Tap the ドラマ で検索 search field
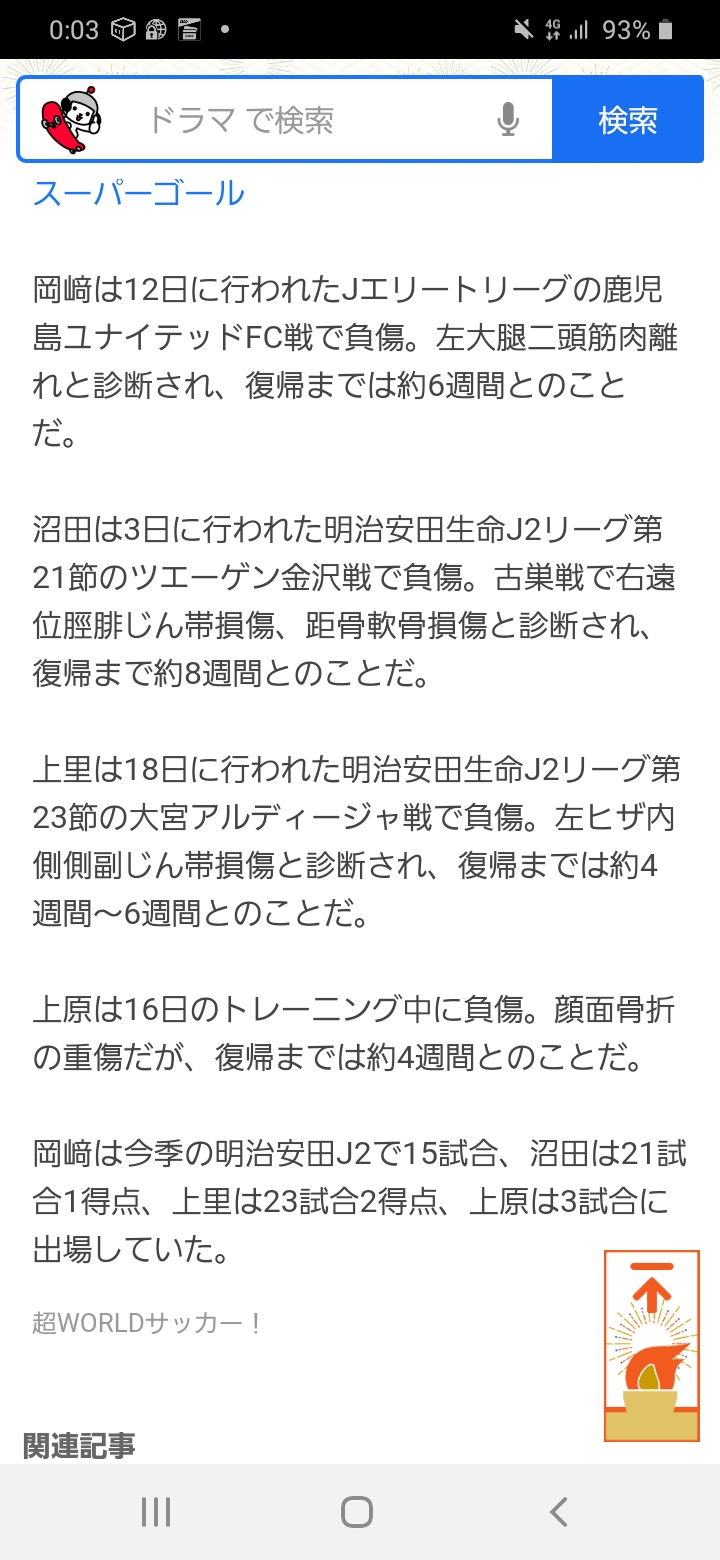This screenshot has height=1560, width=720. [x=300, y=121]
